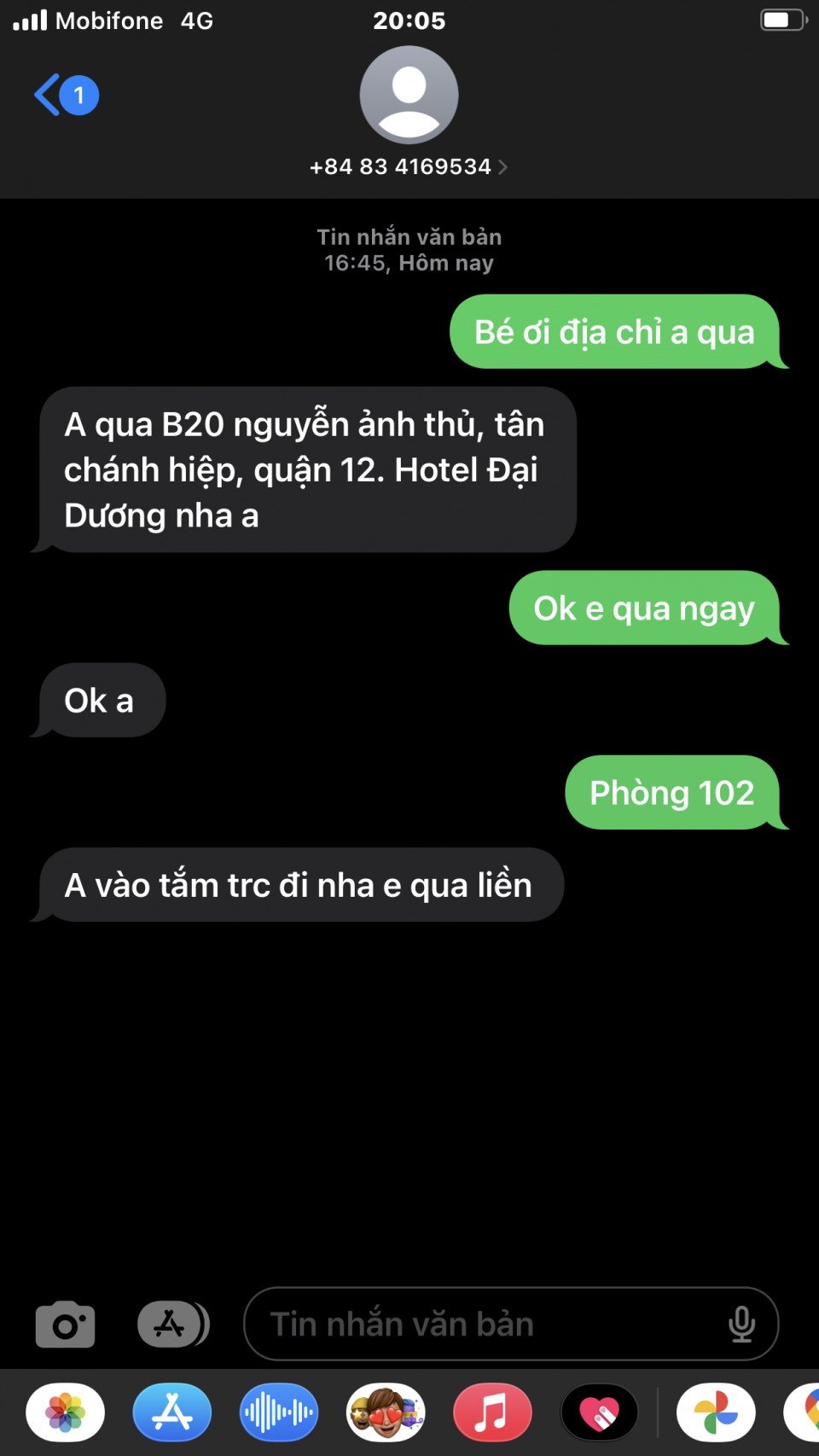The width and height of the screenshot is (819, 1456).
Task: Open the Digital Touch heart app
Action: coord(599,1412)
